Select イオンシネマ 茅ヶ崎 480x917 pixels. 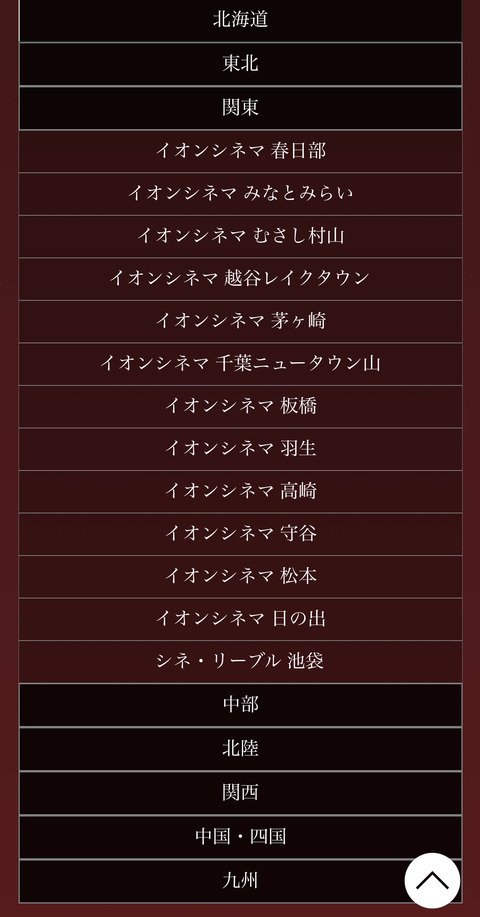tap(240, 322)
